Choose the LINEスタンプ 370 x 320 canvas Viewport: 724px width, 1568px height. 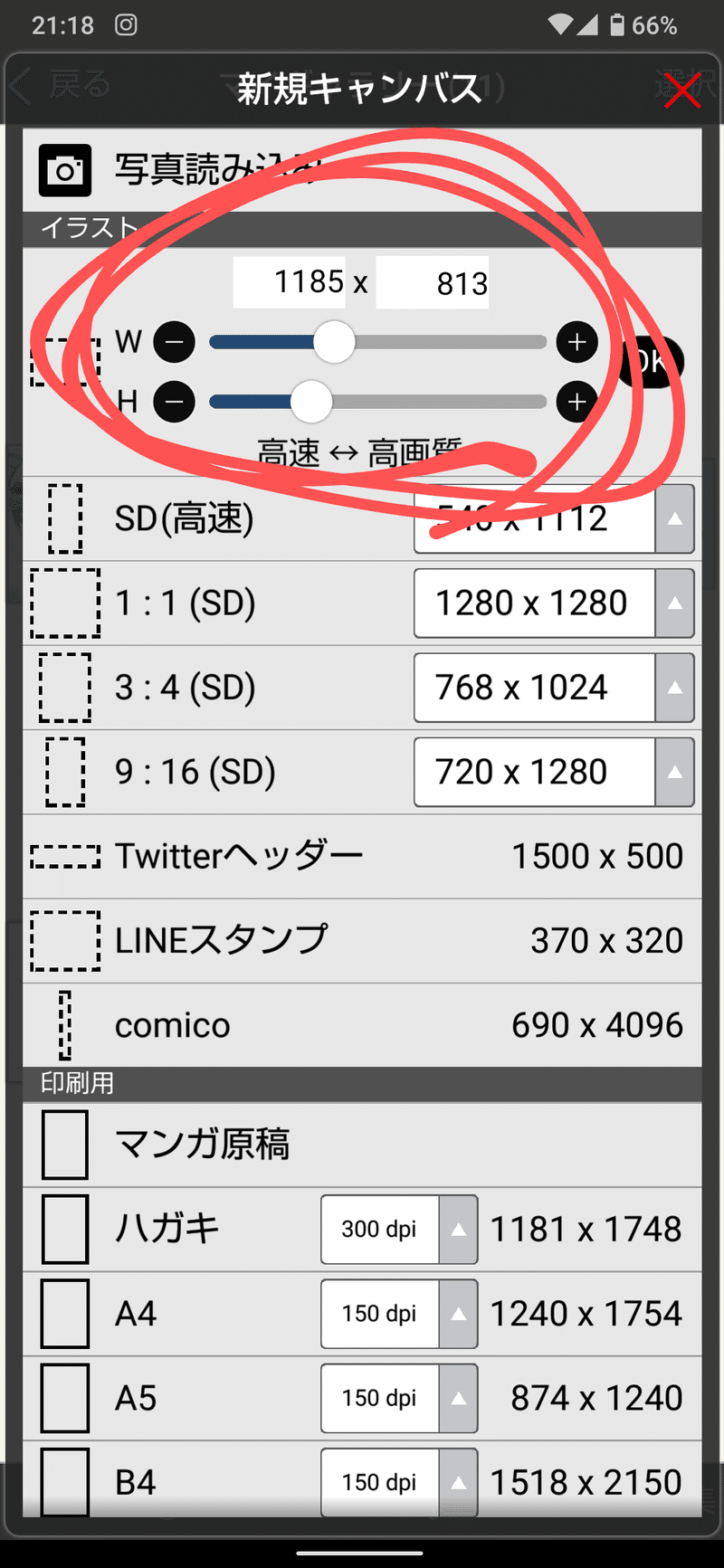[x=362, y=941]
